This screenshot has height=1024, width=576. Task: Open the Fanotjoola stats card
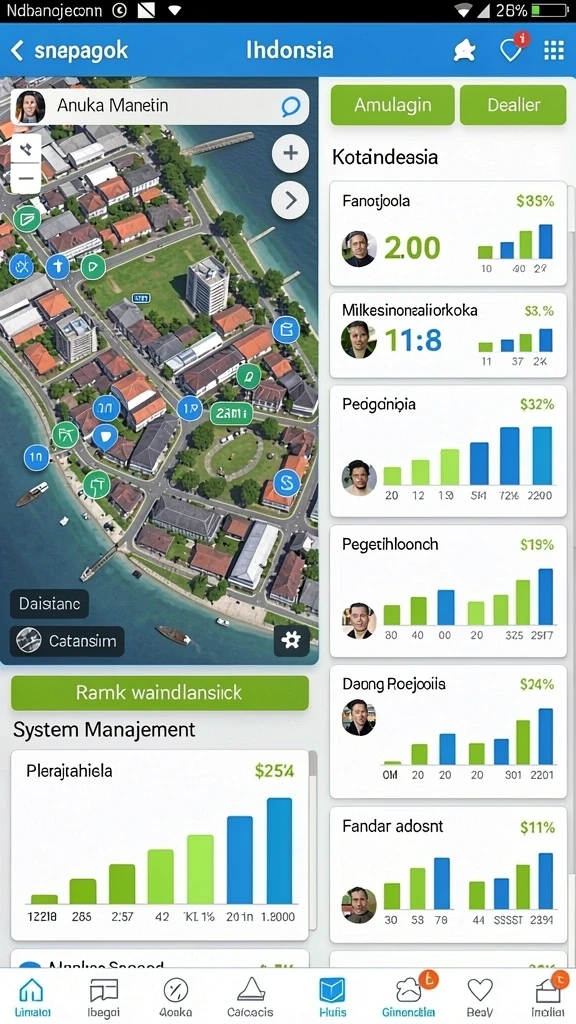448,233
